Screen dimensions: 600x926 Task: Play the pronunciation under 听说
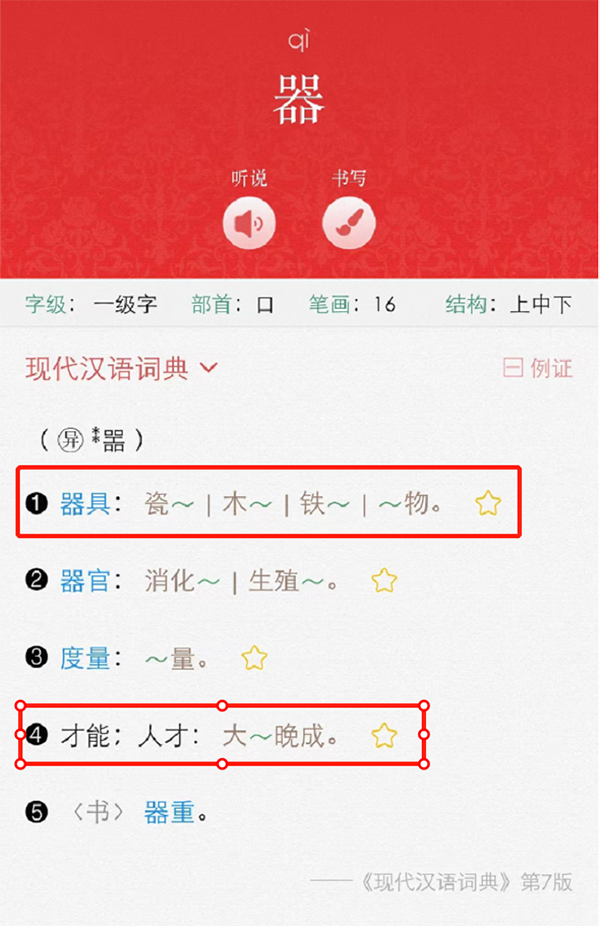click(x=249, y=225)
